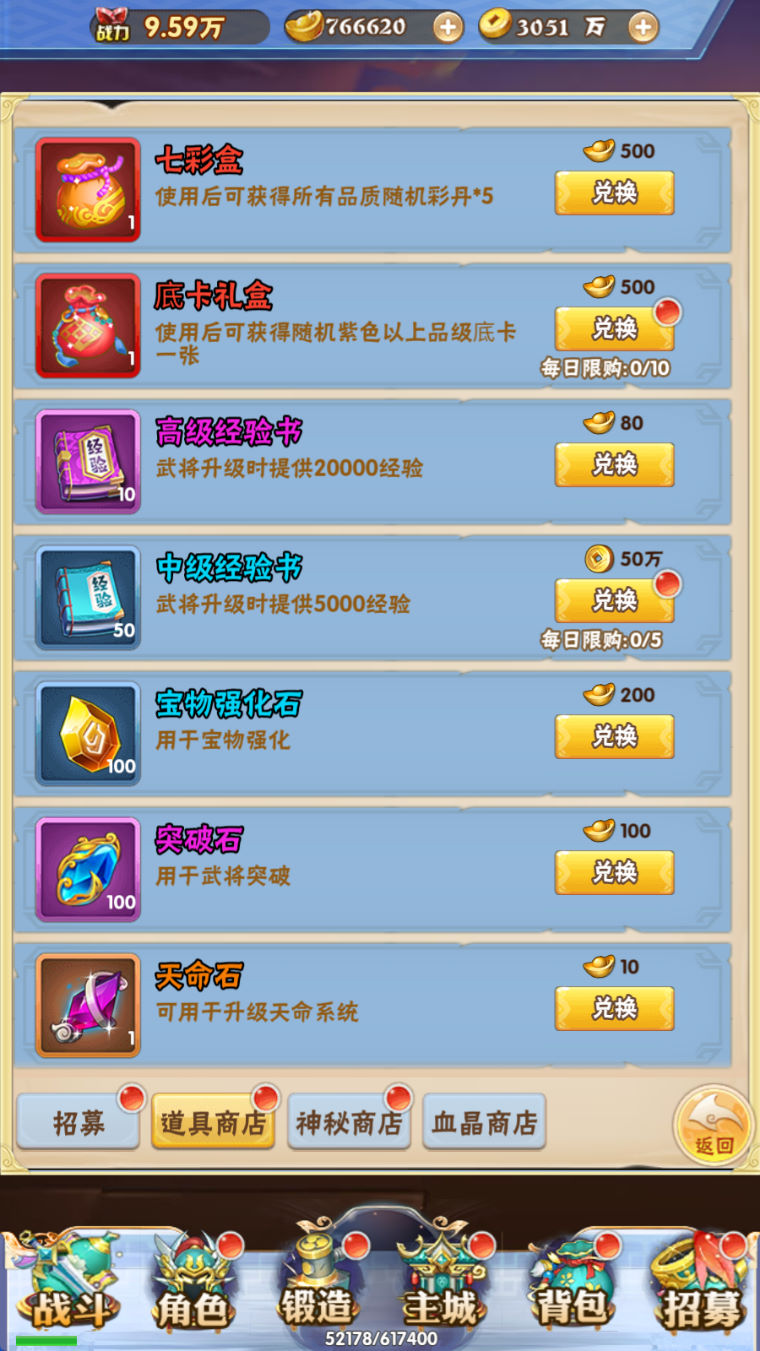Redeem 中级经验书 with coins
This screenshot has height=1351, width=760.
click(614, 601)
